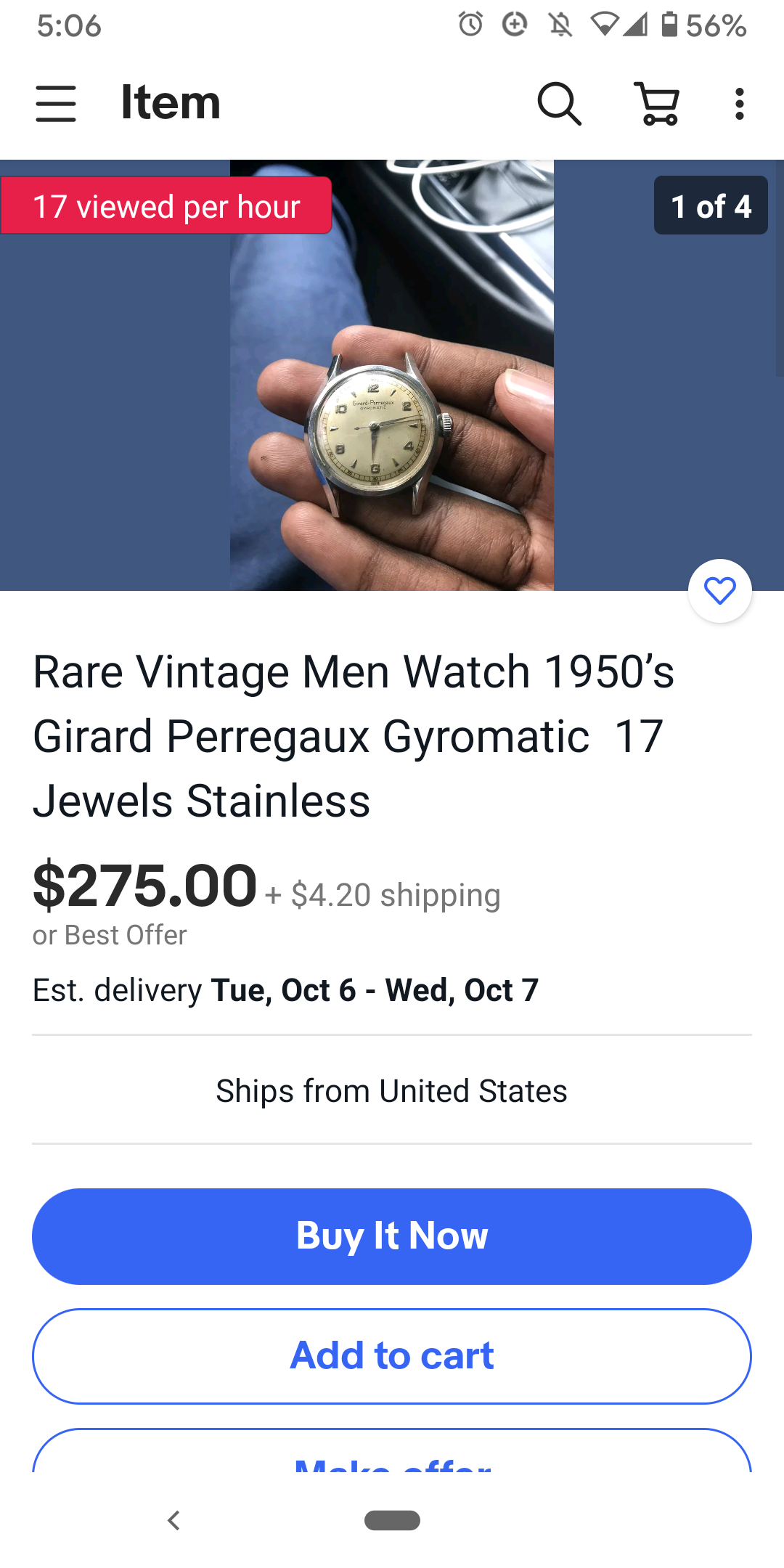The image size is (784, 1568).
Task: Add the watch to cart
Action: pyautogui.click(x=392, y=1355)
